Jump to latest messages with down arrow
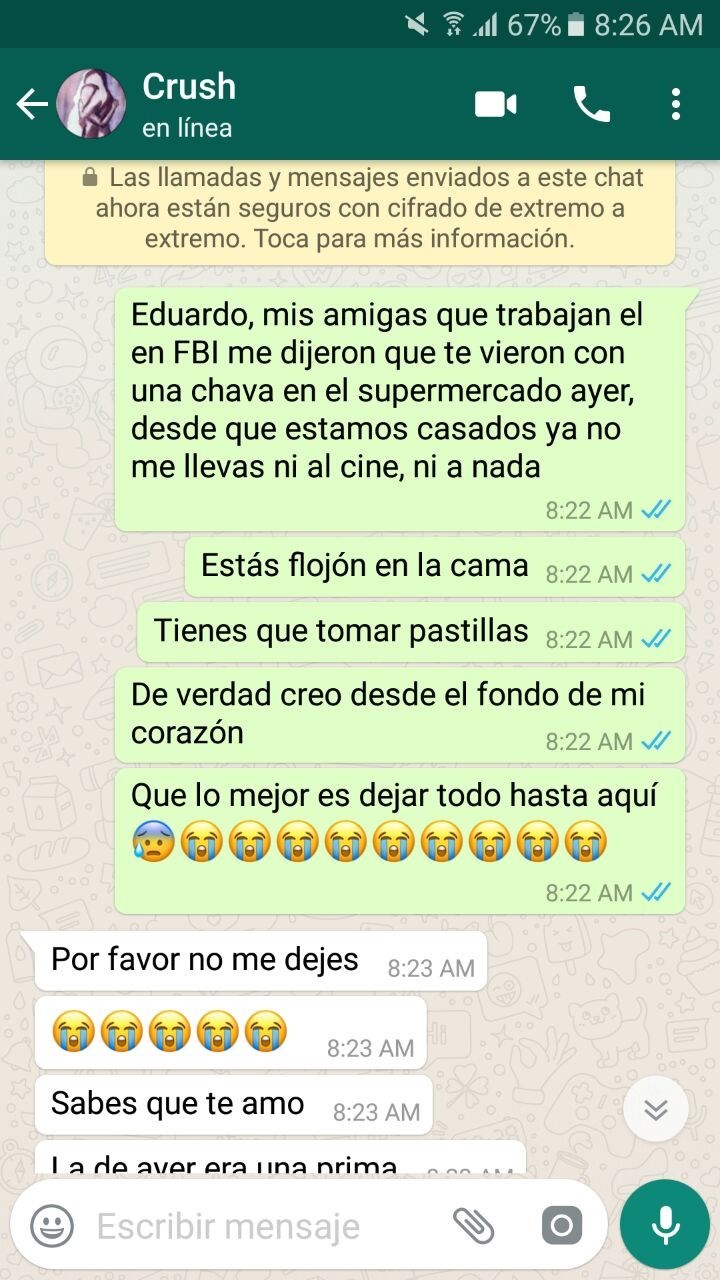Viewport: 720px width, 1280px height. point(655,1110)
